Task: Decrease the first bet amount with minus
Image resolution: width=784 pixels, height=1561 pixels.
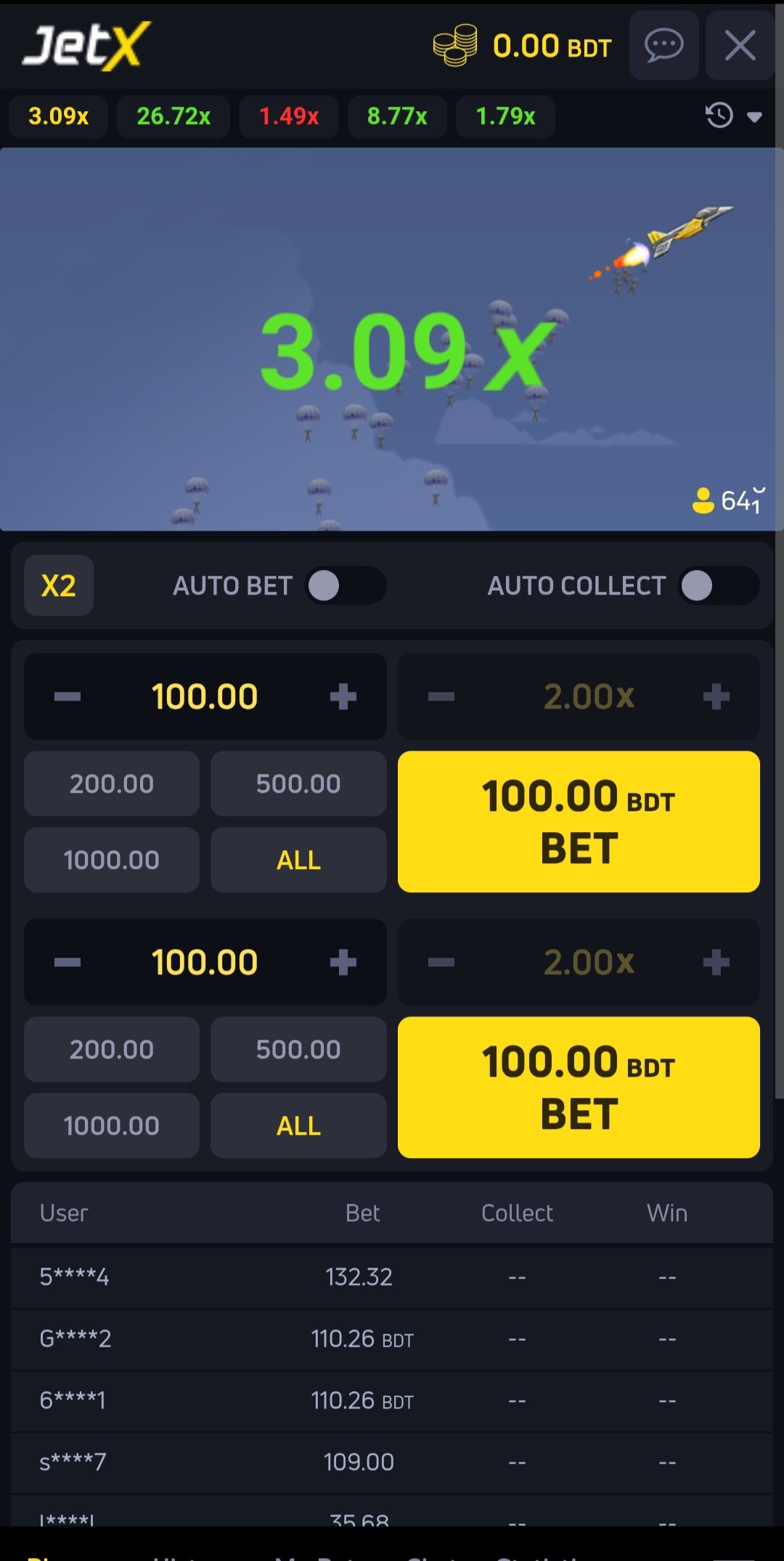Action: (68, 697)
